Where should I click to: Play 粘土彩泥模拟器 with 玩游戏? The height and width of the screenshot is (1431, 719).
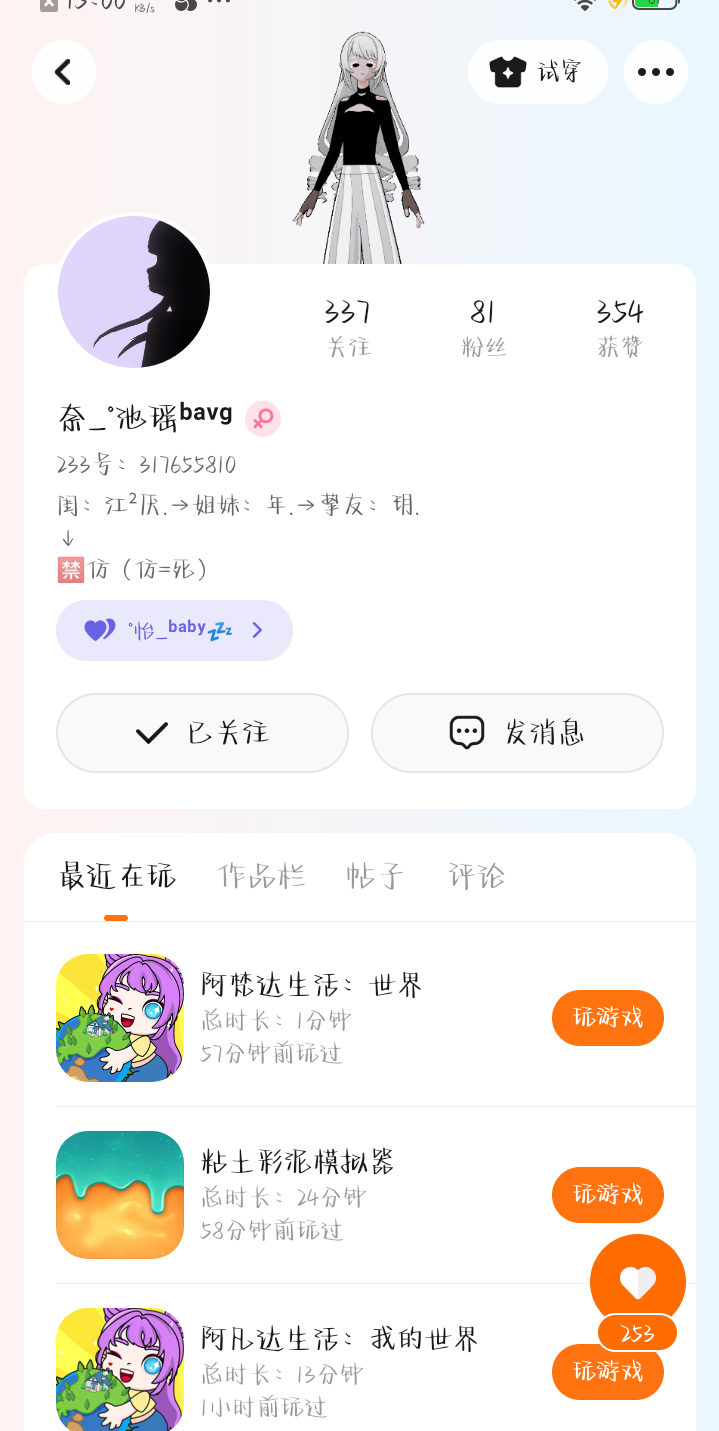pos(607,1195)
